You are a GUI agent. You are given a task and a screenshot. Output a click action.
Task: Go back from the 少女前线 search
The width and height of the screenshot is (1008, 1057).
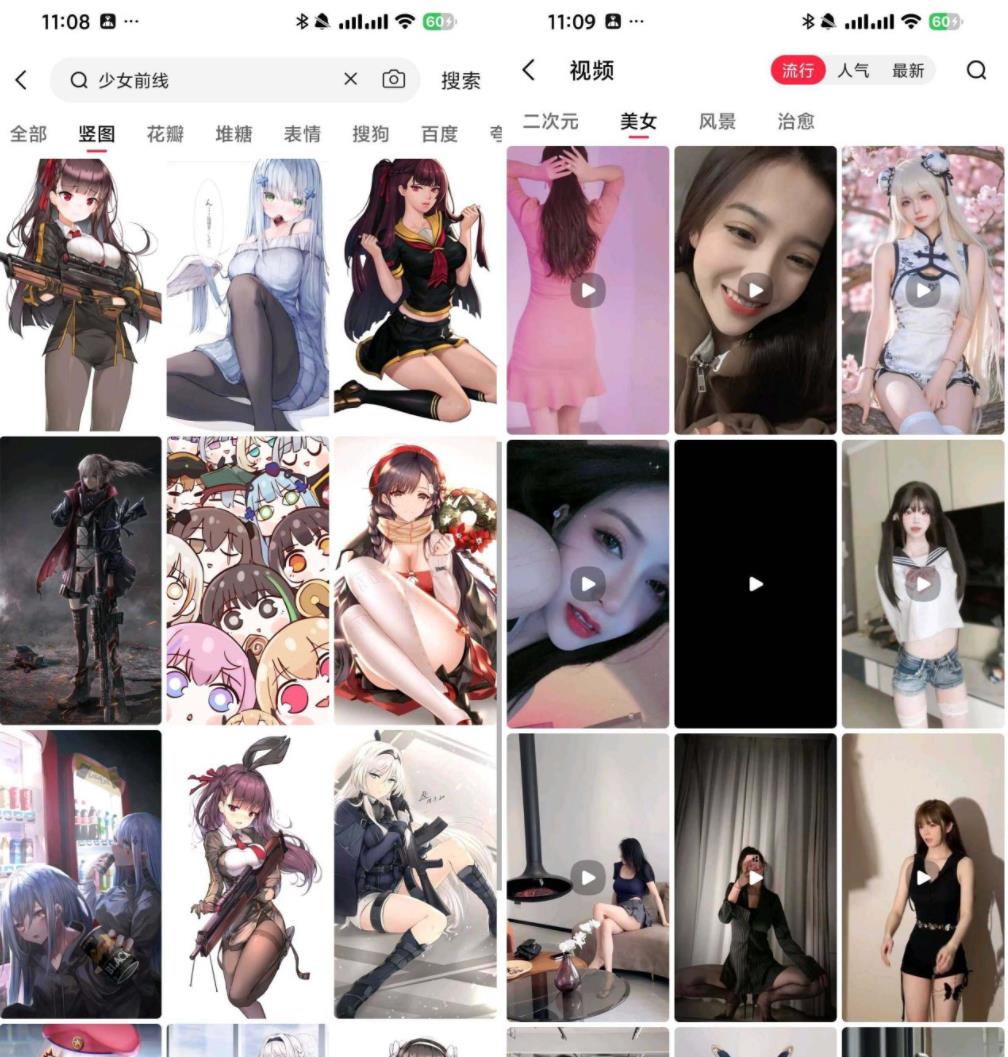[x=21, y=80]
